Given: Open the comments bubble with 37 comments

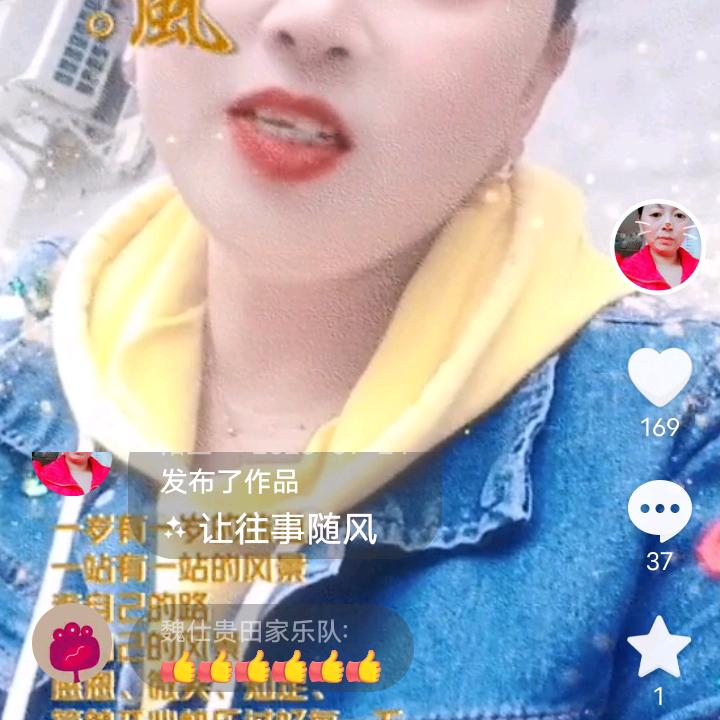Looking at the screenshot, I should pyautogui.click(x=659, y=511).
